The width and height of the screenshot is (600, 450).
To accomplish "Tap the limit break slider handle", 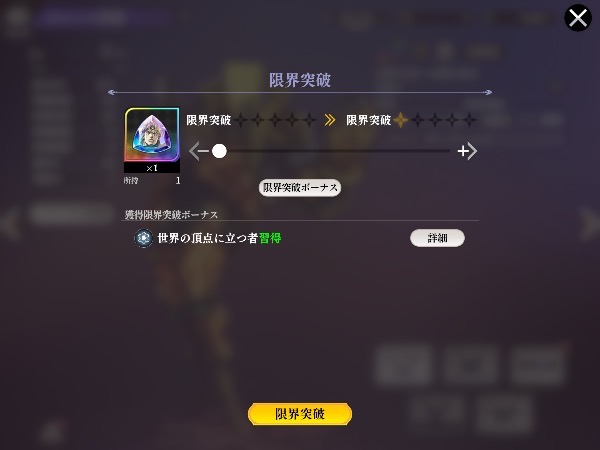I will click(x=219, y=151).
